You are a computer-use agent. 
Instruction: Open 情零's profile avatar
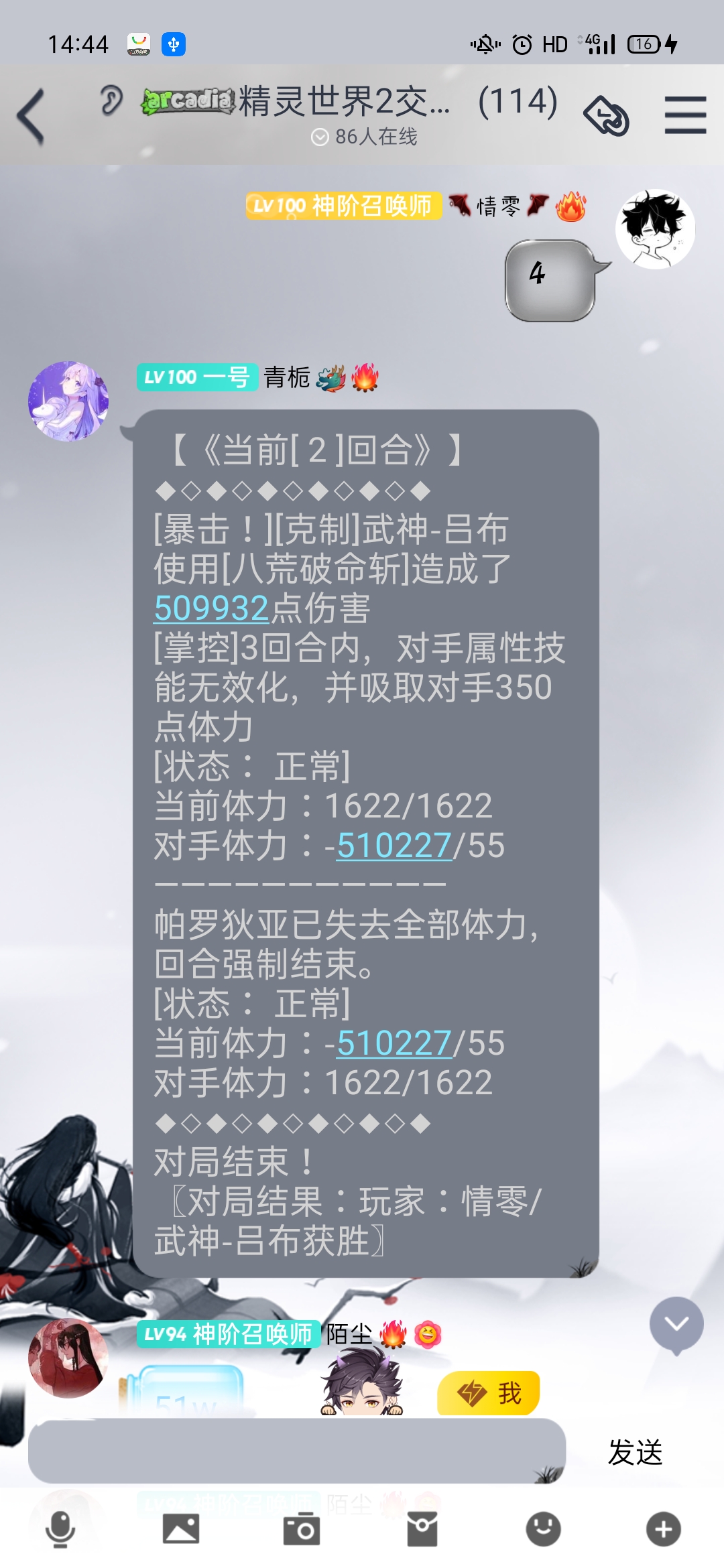click(x=655, y=229)
